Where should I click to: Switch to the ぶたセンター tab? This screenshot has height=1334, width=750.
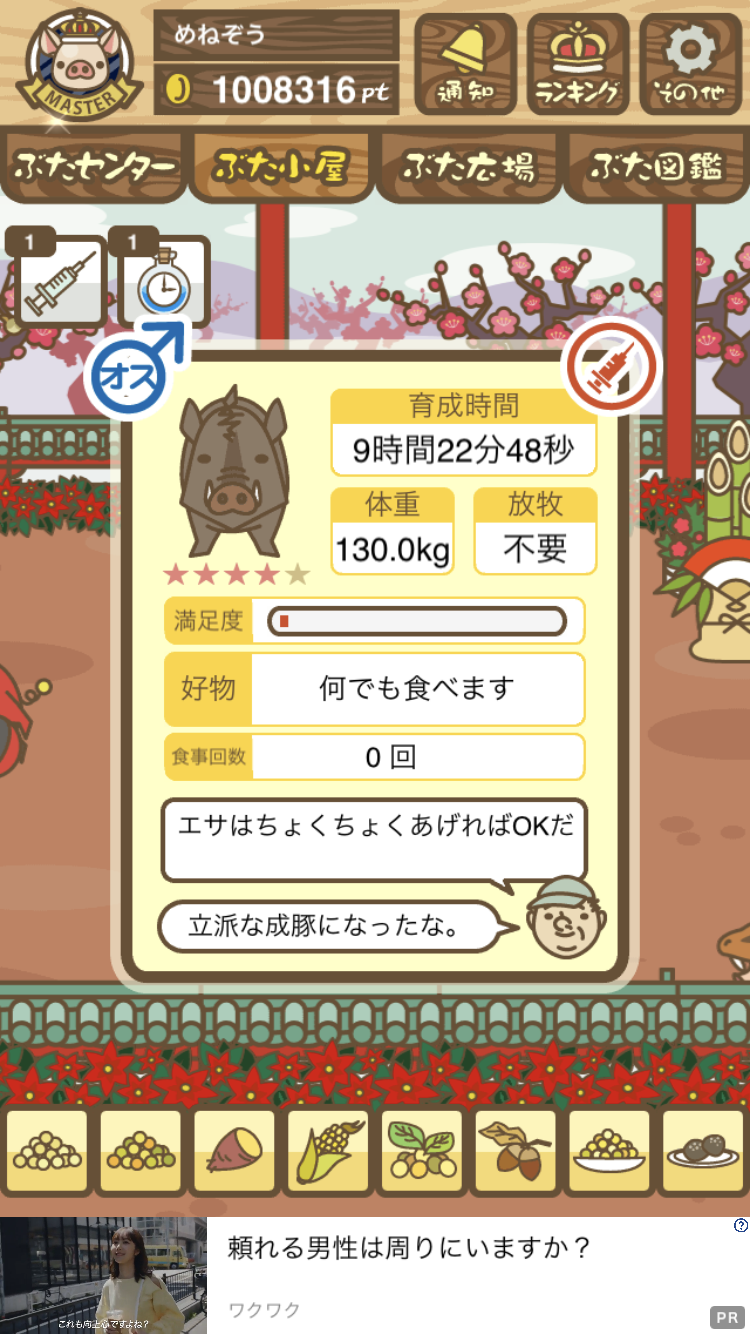(93, 166)
